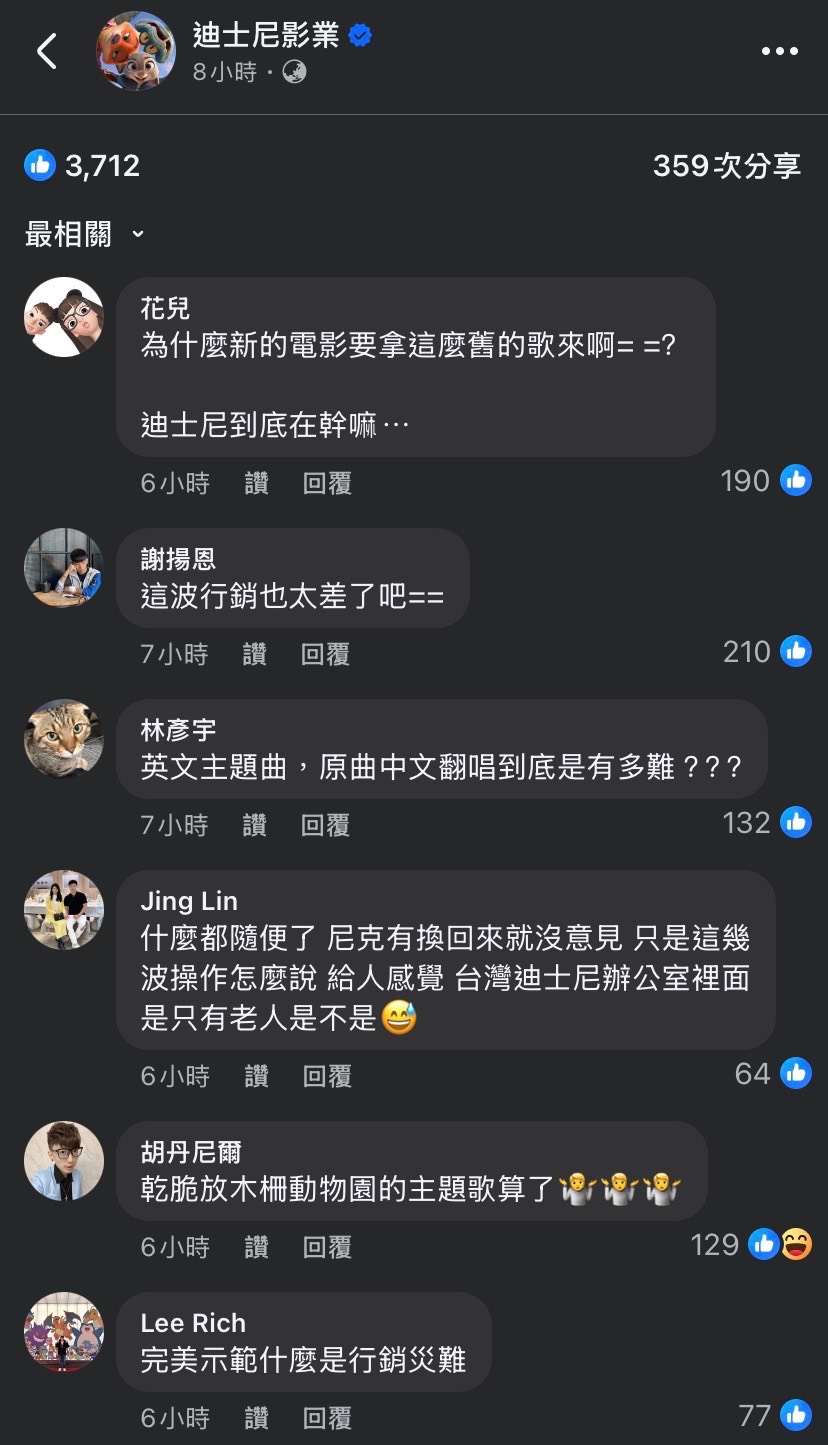Like Lee Rich's comment

pos(257,1419)
